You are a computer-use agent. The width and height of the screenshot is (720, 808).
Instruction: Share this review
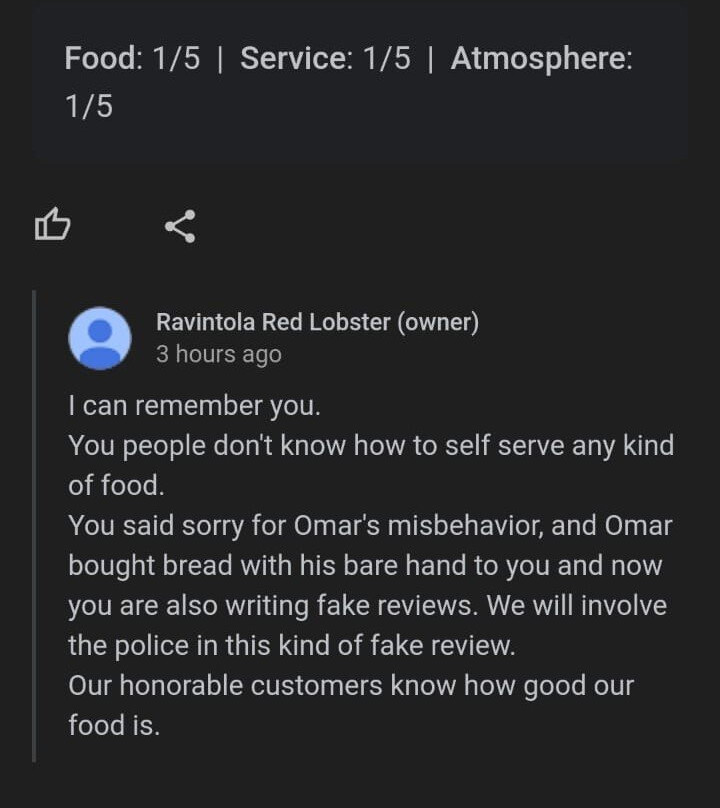180,227
